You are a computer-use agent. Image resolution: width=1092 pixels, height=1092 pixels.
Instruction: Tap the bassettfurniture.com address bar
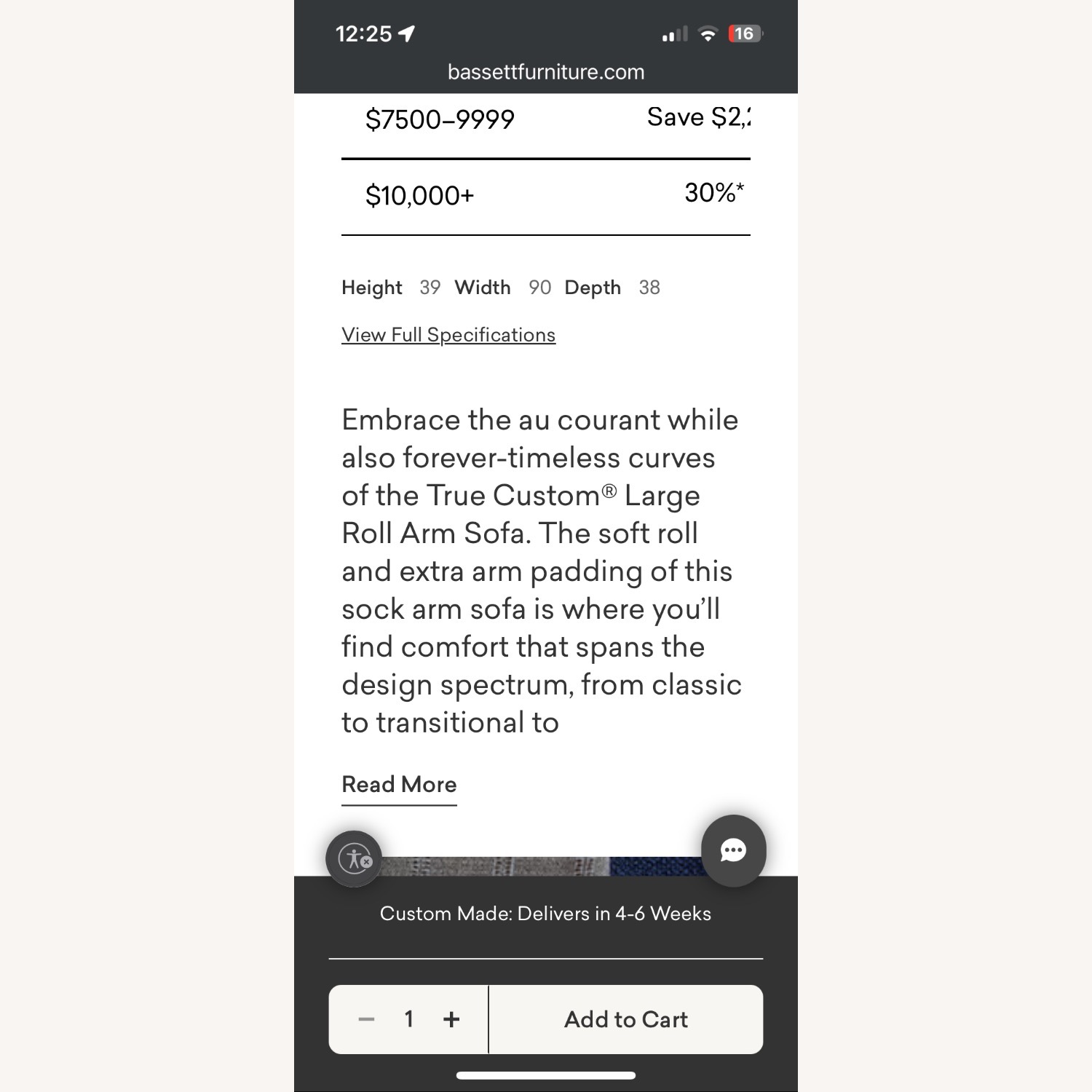tap(546, 72)
